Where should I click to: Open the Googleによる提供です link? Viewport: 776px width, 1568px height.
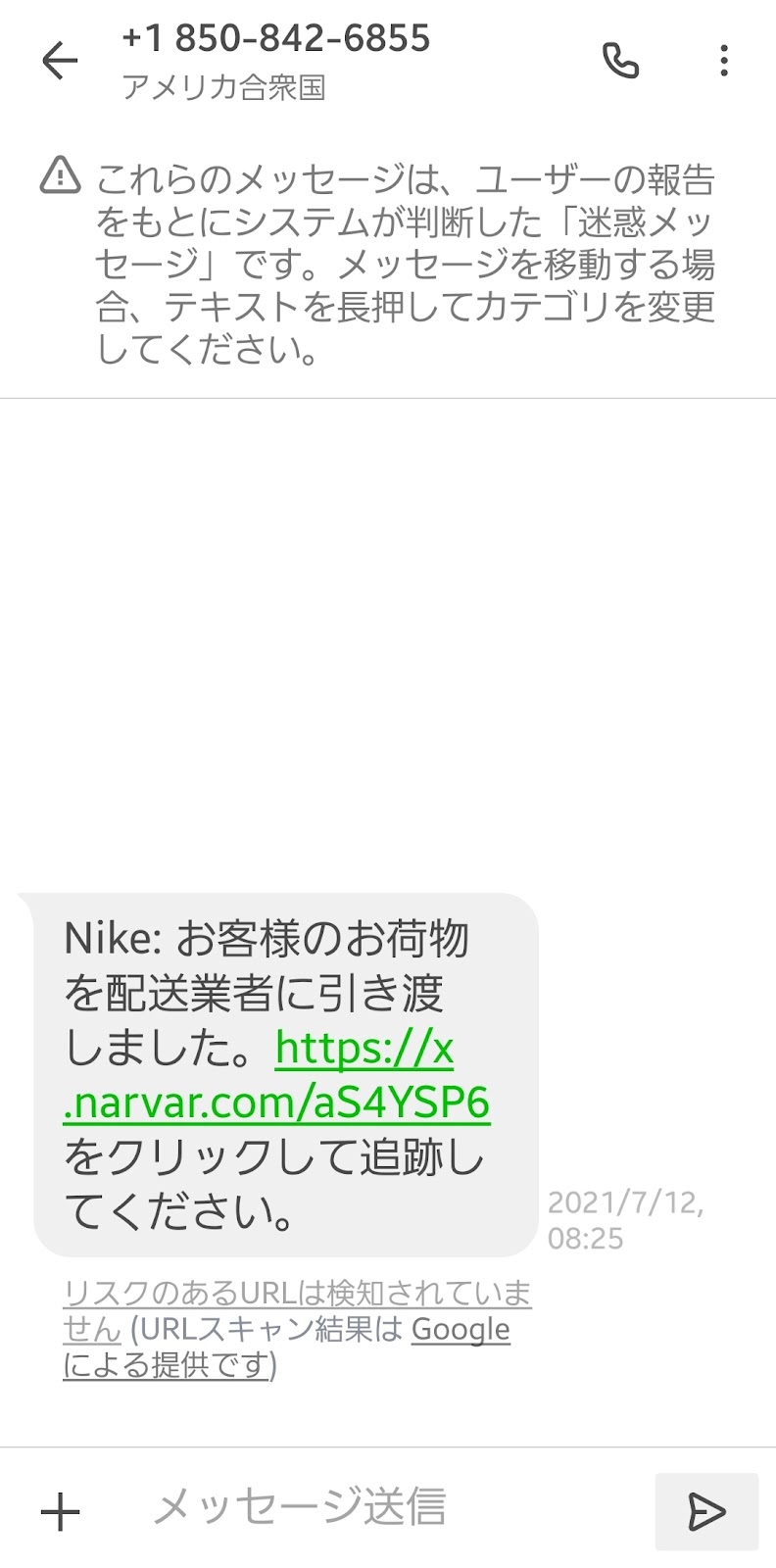(287, 1347)
